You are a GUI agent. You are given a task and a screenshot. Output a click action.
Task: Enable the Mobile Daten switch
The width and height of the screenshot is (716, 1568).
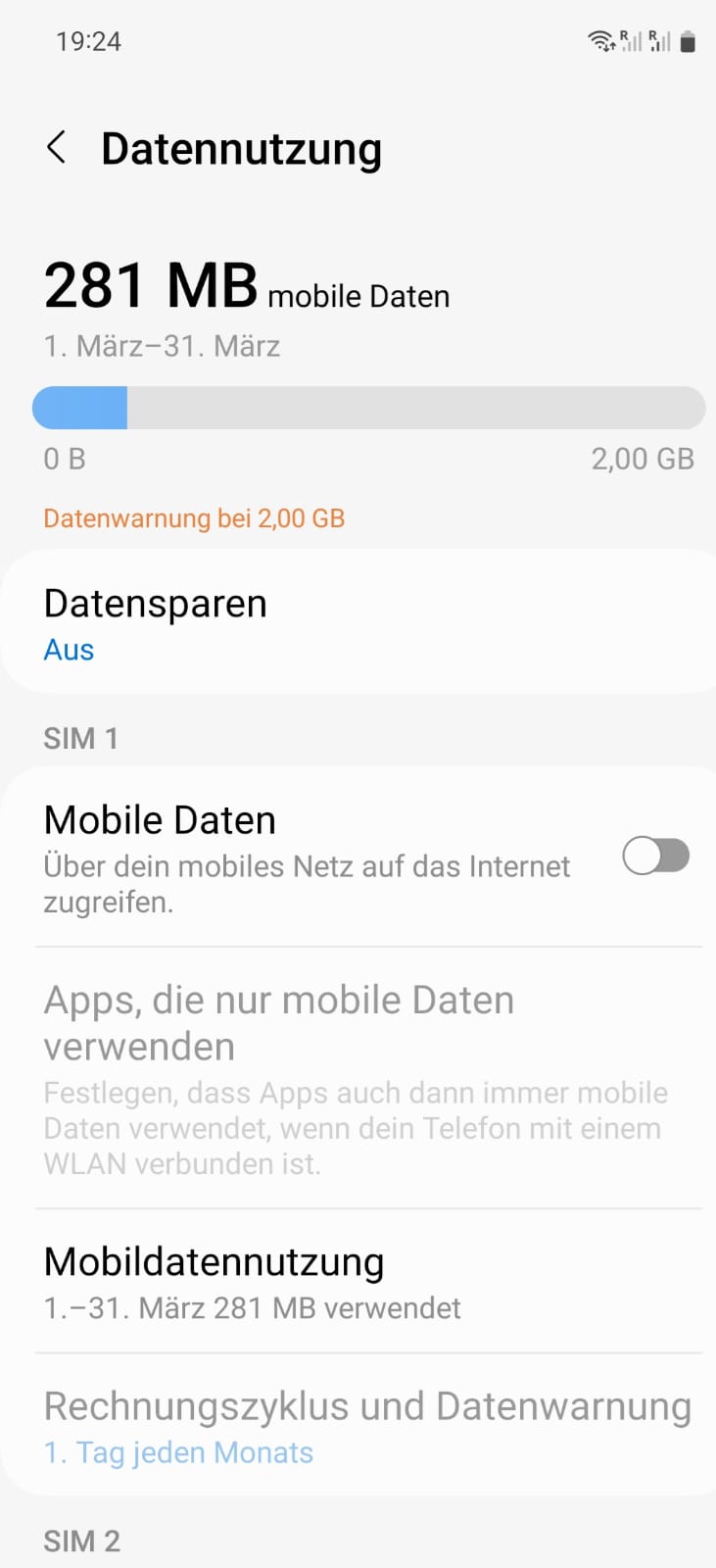tap(655, 856)
